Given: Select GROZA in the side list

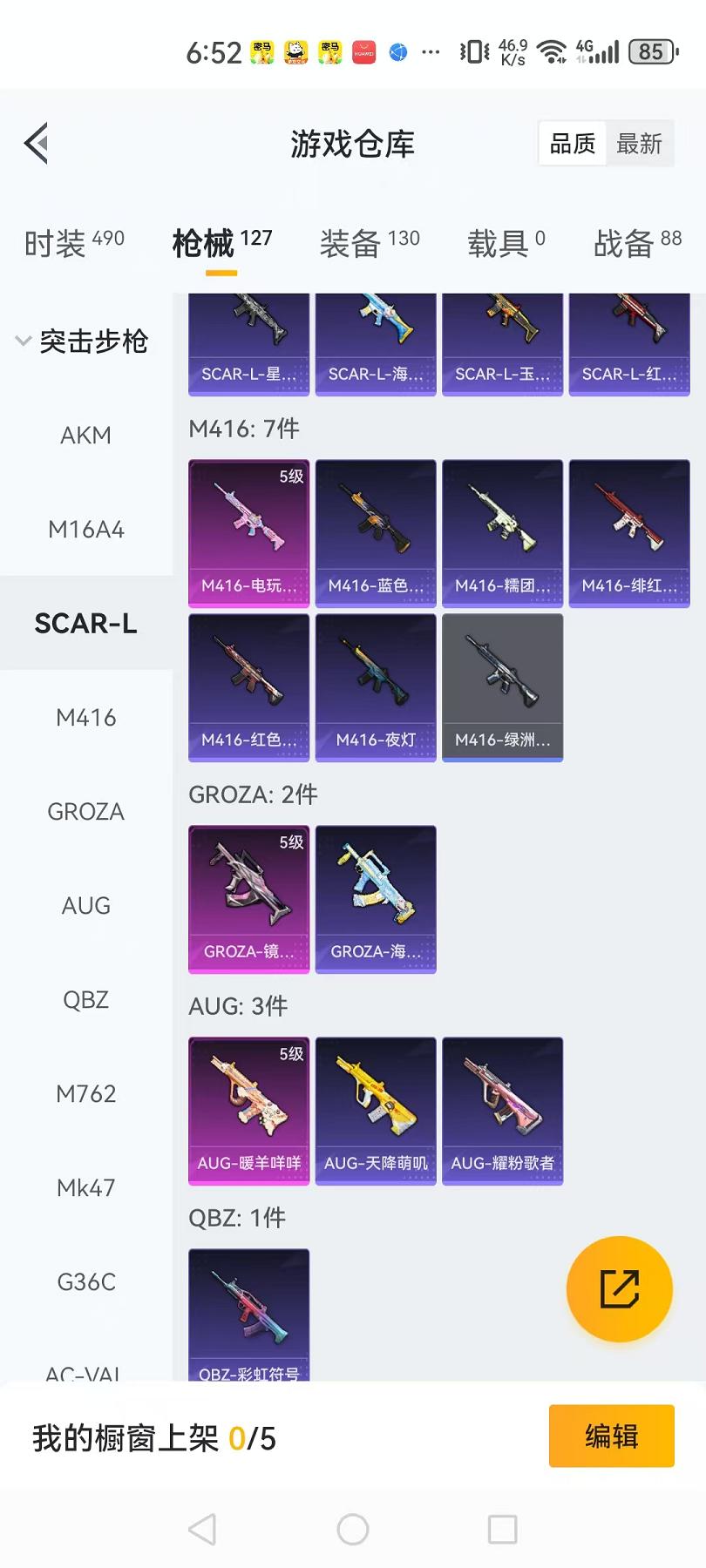Looking at the screenshot, I should coord(85,812).
